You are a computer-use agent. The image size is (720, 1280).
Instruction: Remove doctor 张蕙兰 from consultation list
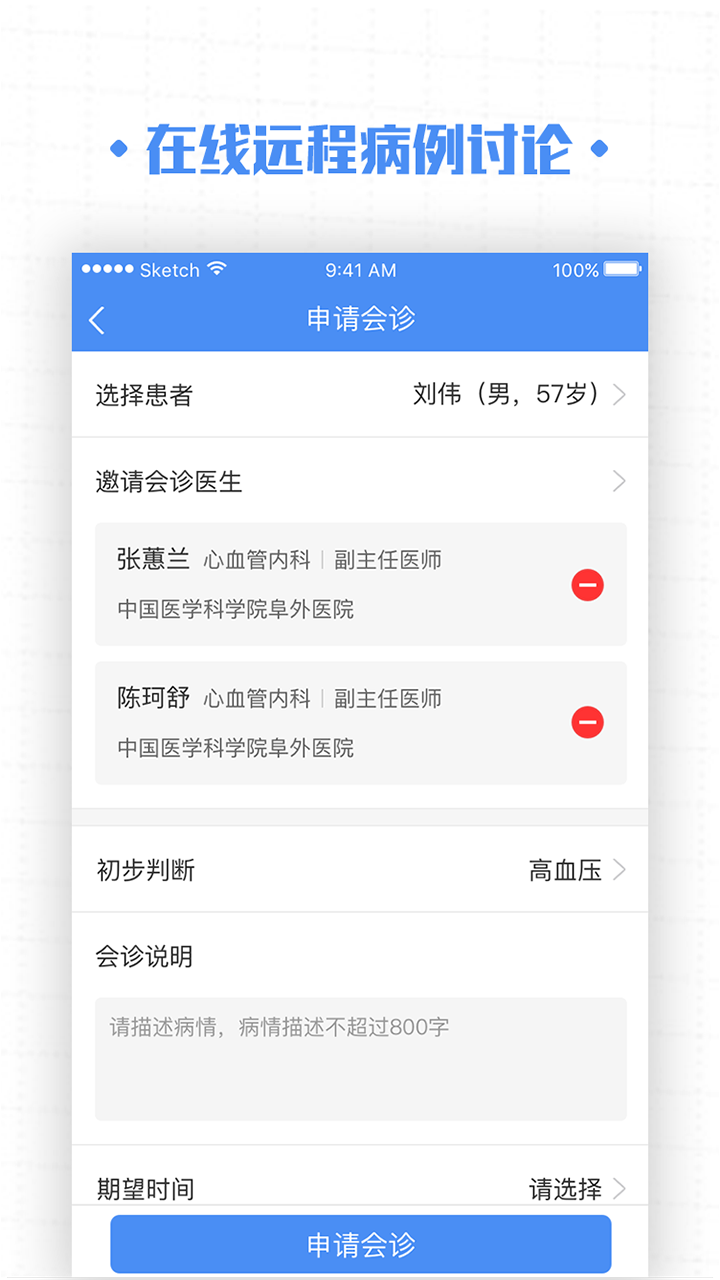point(587,585)
